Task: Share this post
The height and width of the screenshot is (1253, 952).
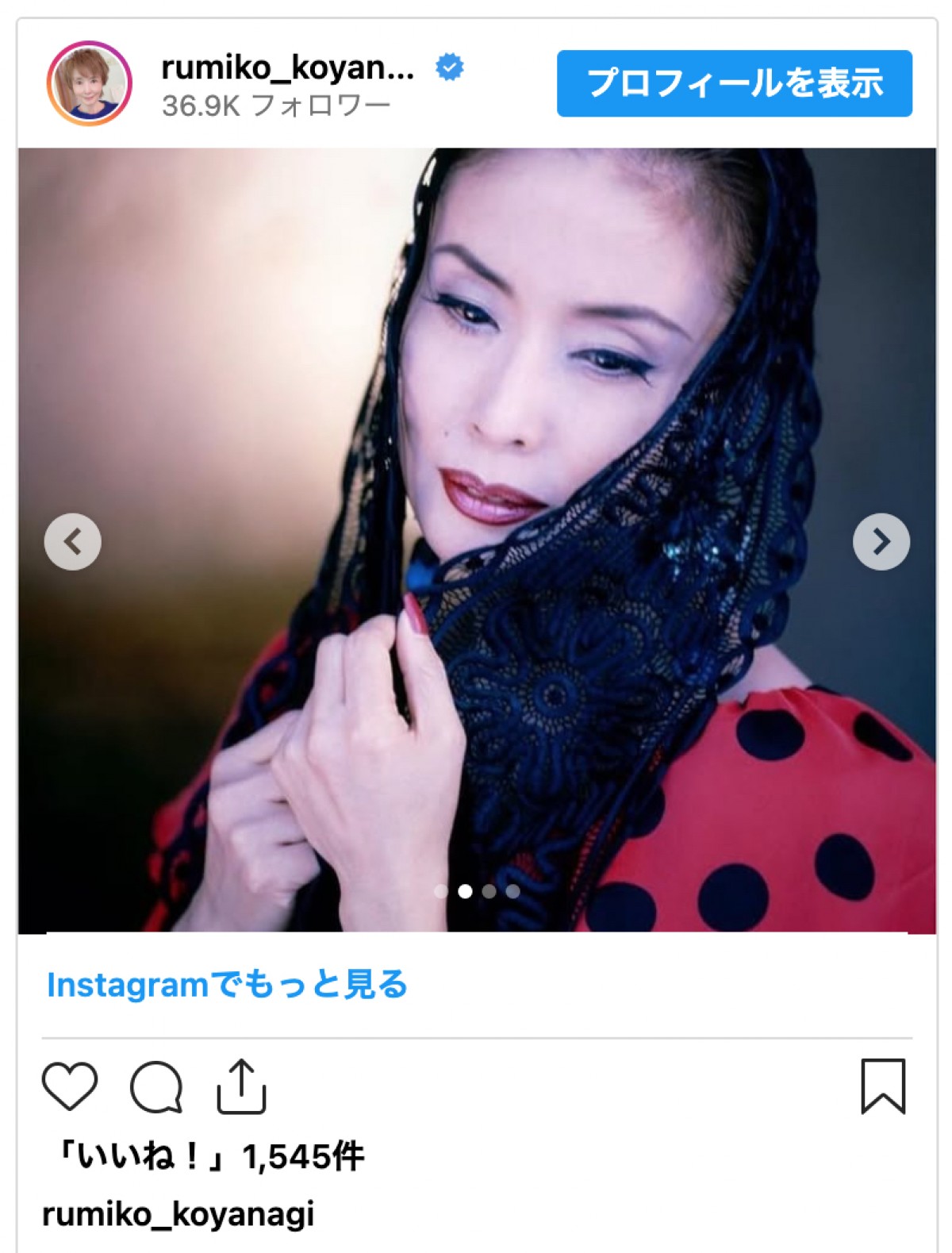Action: (241, 1086)
